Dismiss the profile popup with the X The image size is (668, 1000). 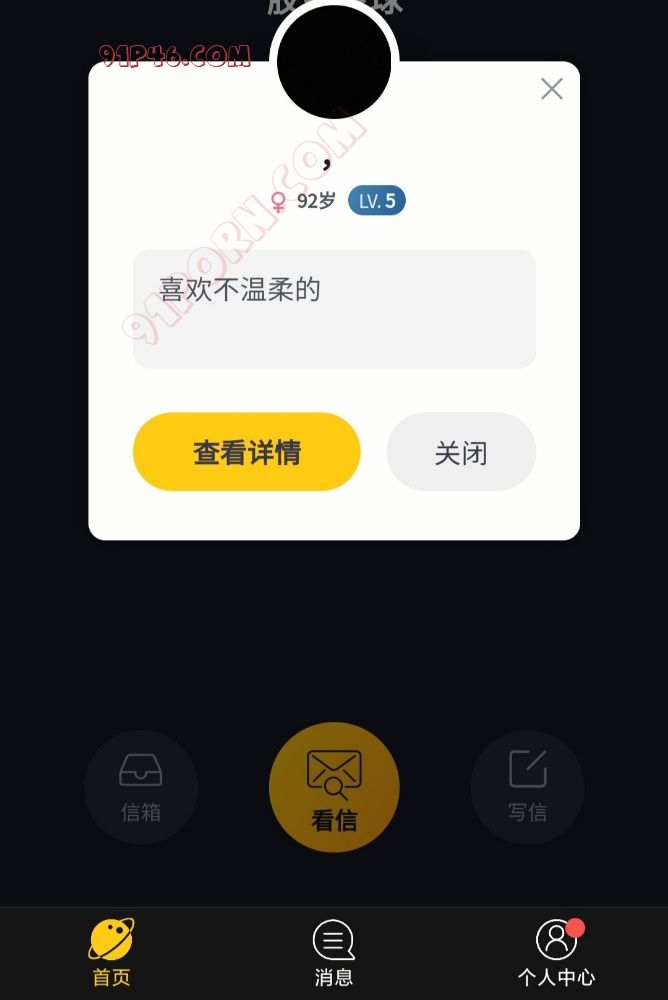551,89
